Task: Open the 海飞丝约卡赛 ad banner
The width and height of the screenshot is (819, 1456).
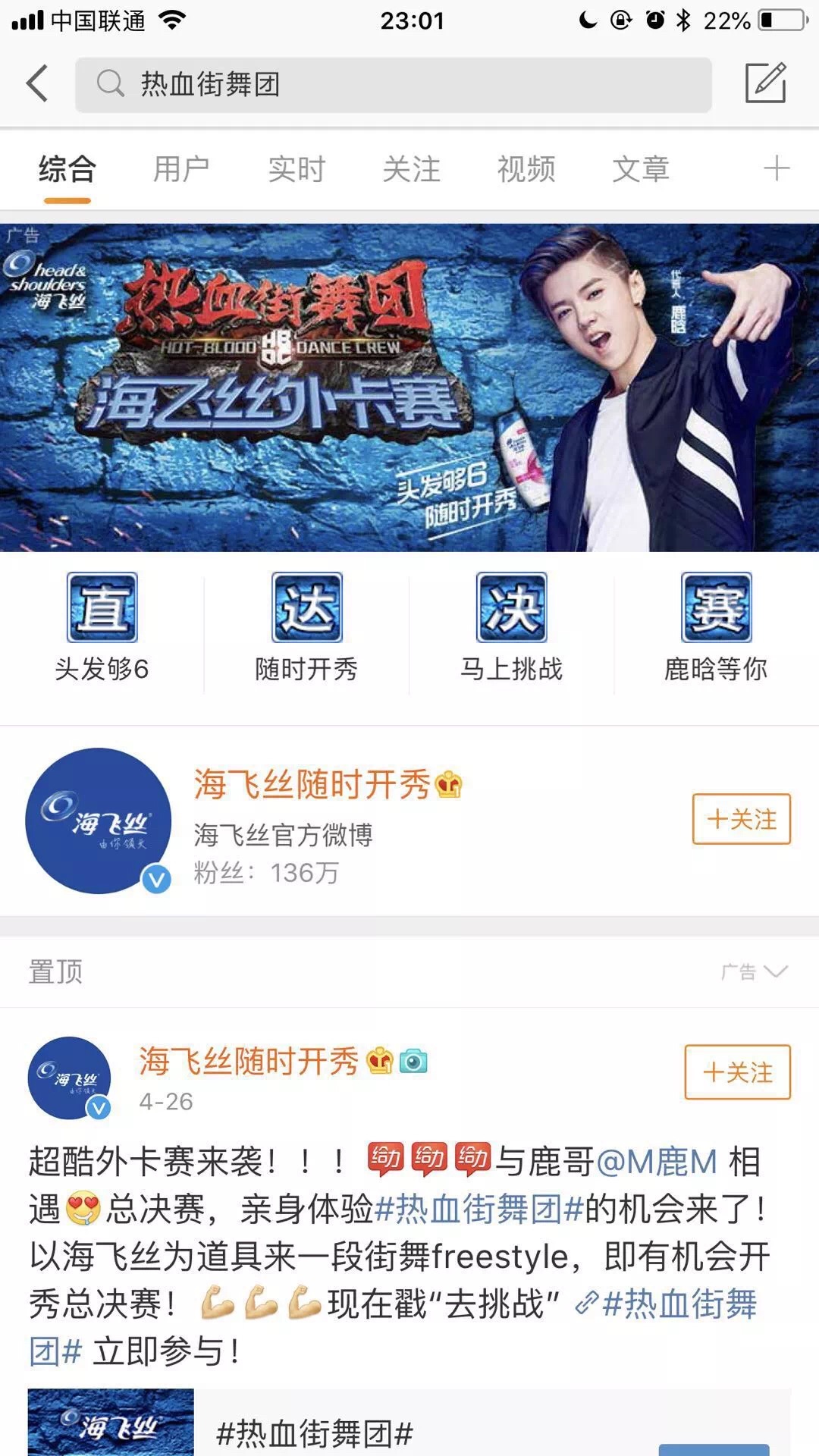Action: [409, 388]
